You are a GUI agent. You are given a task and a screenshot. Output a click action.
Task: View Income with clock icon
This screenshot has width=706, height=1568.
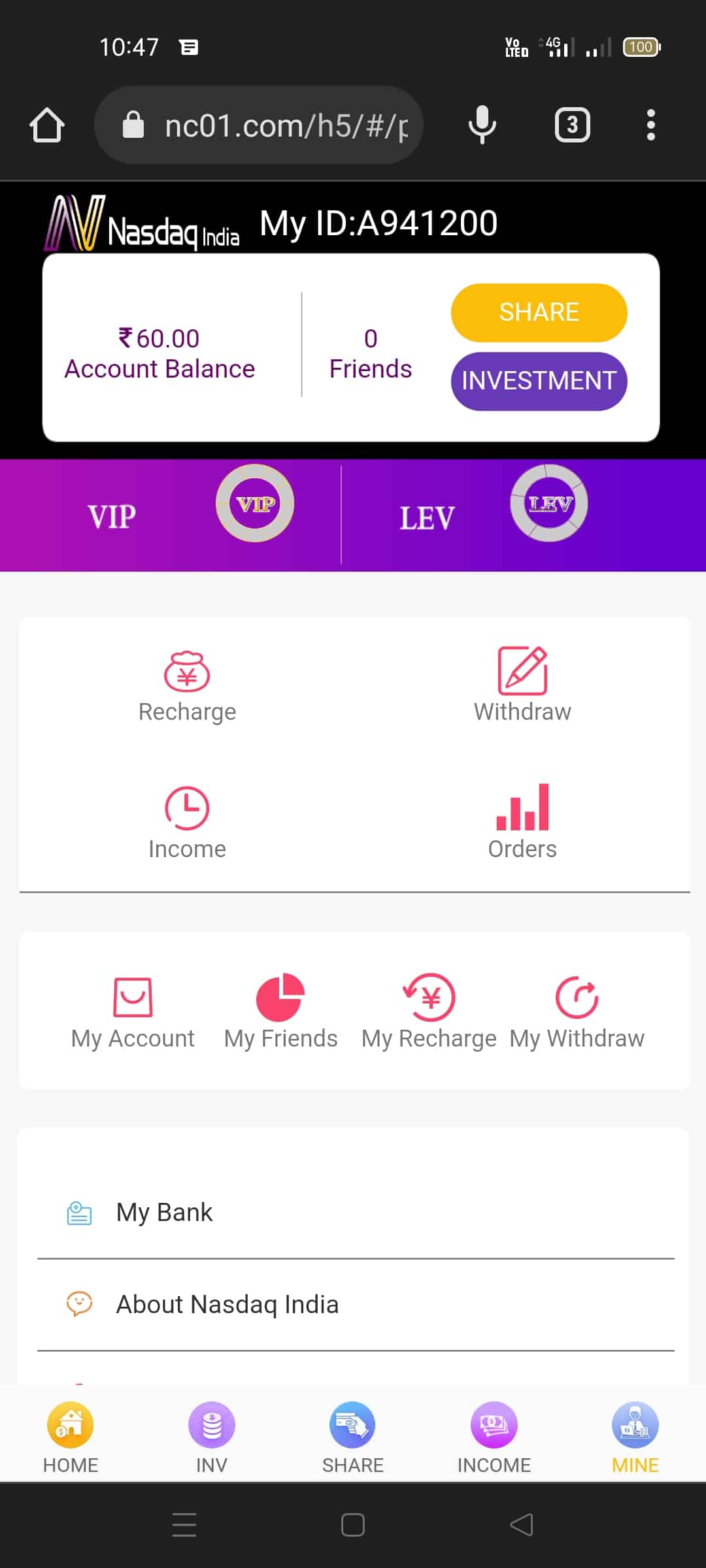tap(187, 823)
